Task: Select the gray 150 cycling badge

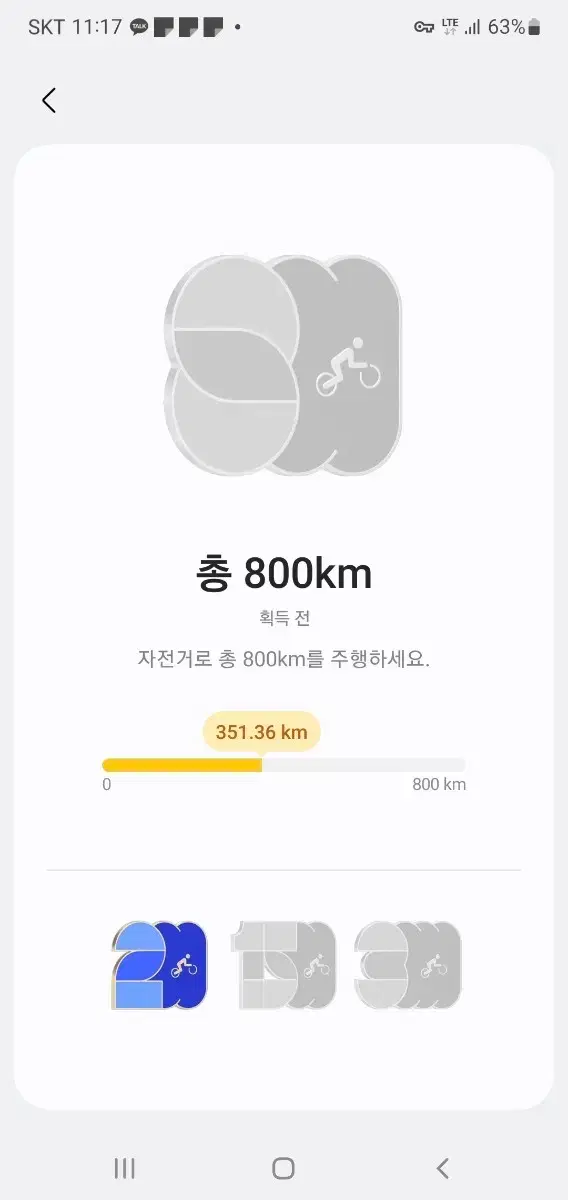Action: click(284, 965)
